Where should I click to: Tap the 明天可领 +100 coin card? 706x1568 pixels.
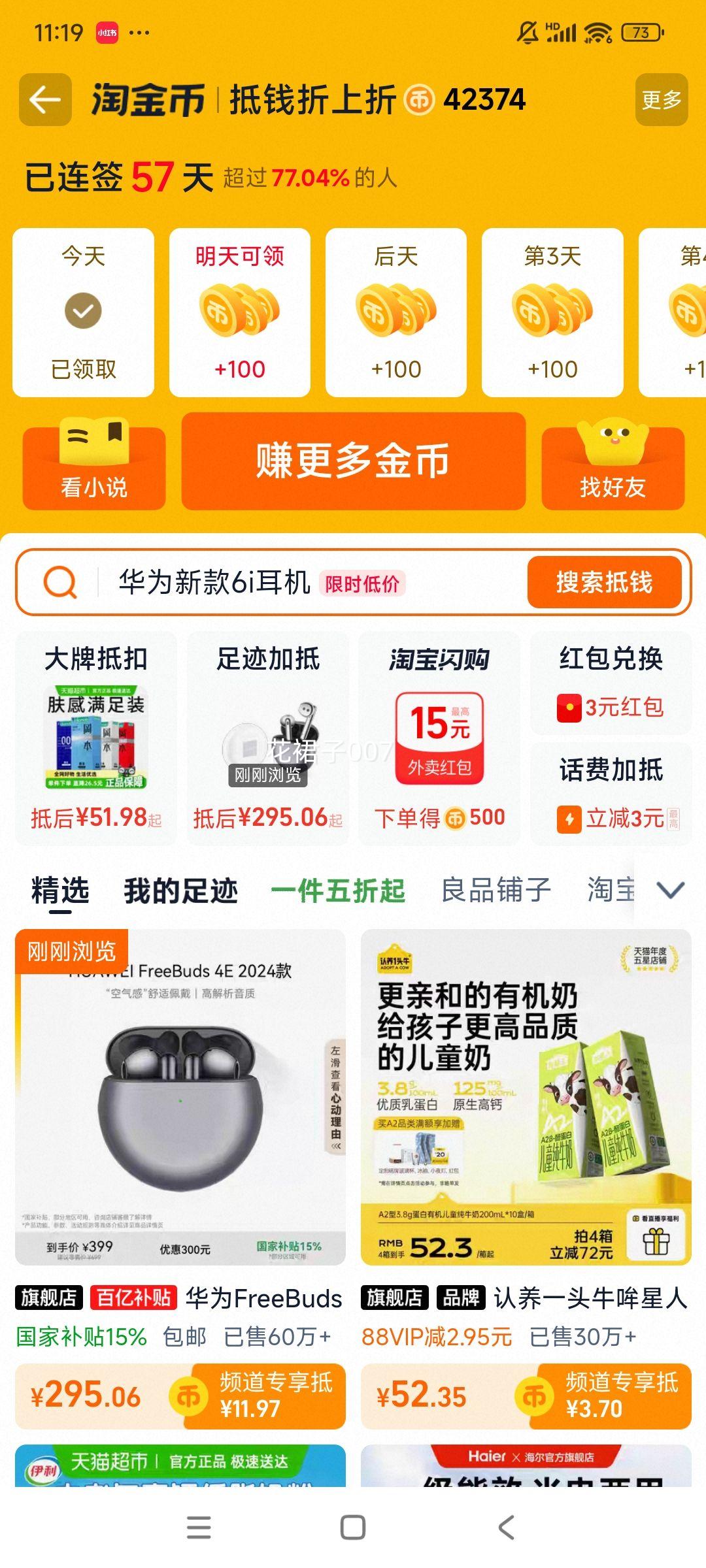[x=239, y=312]
